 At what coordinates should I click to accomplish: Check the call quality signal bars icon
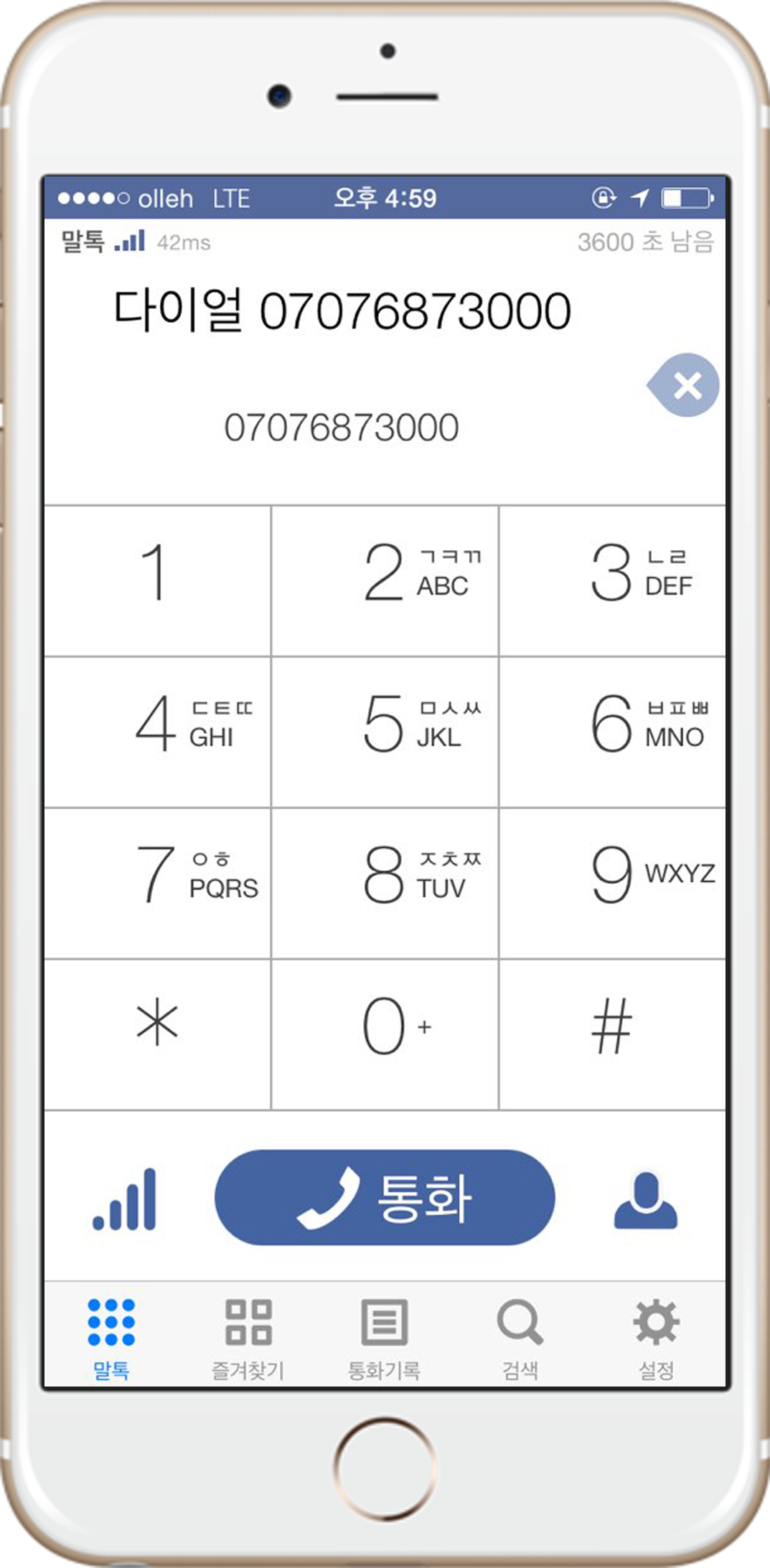coord(125,1199)
